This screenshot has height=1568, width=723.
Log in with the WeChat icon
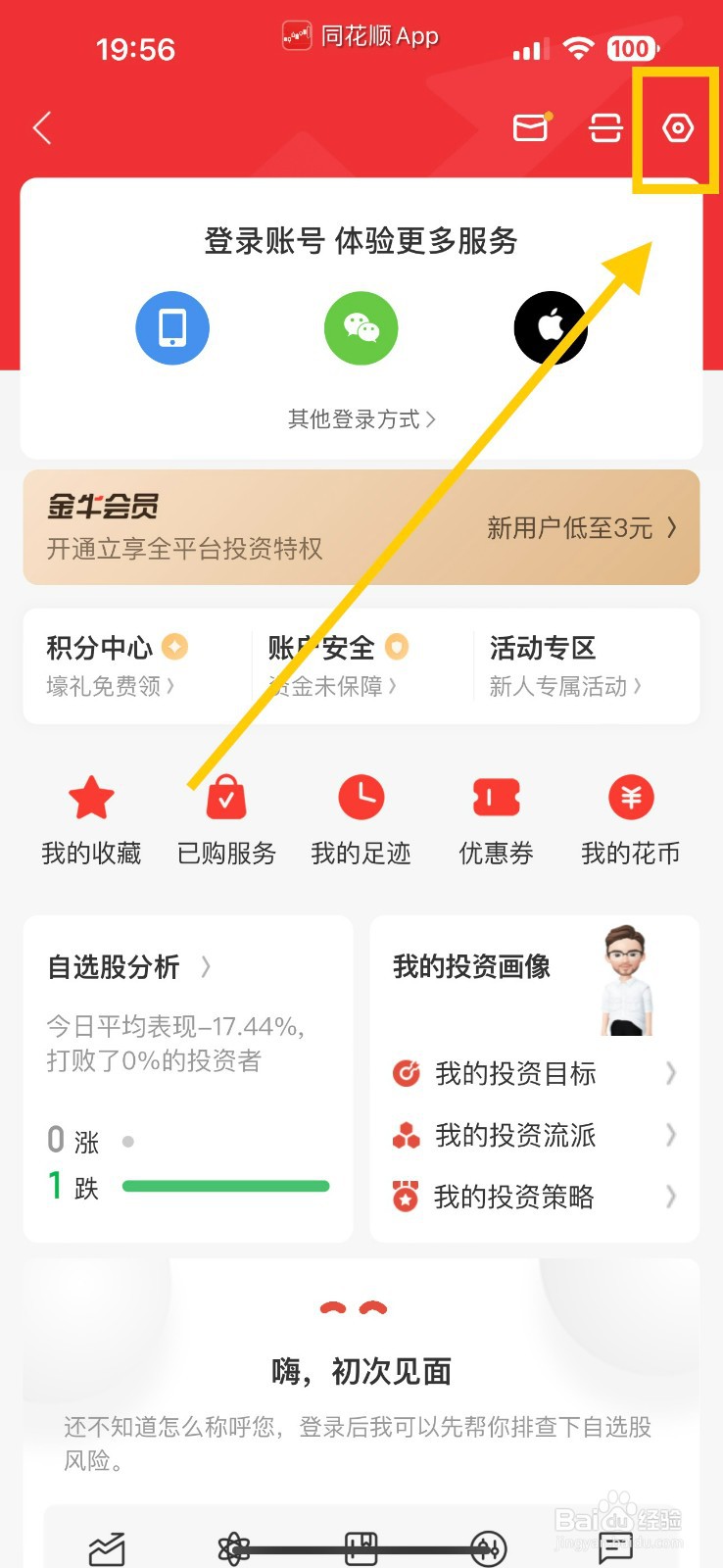361,327
